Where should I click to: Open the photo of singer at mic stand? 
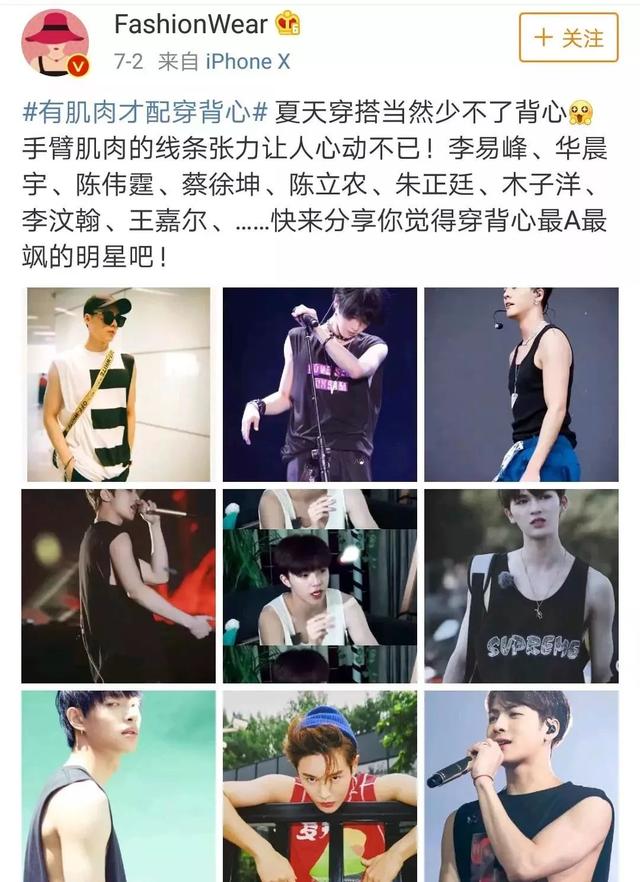point(319,385)
